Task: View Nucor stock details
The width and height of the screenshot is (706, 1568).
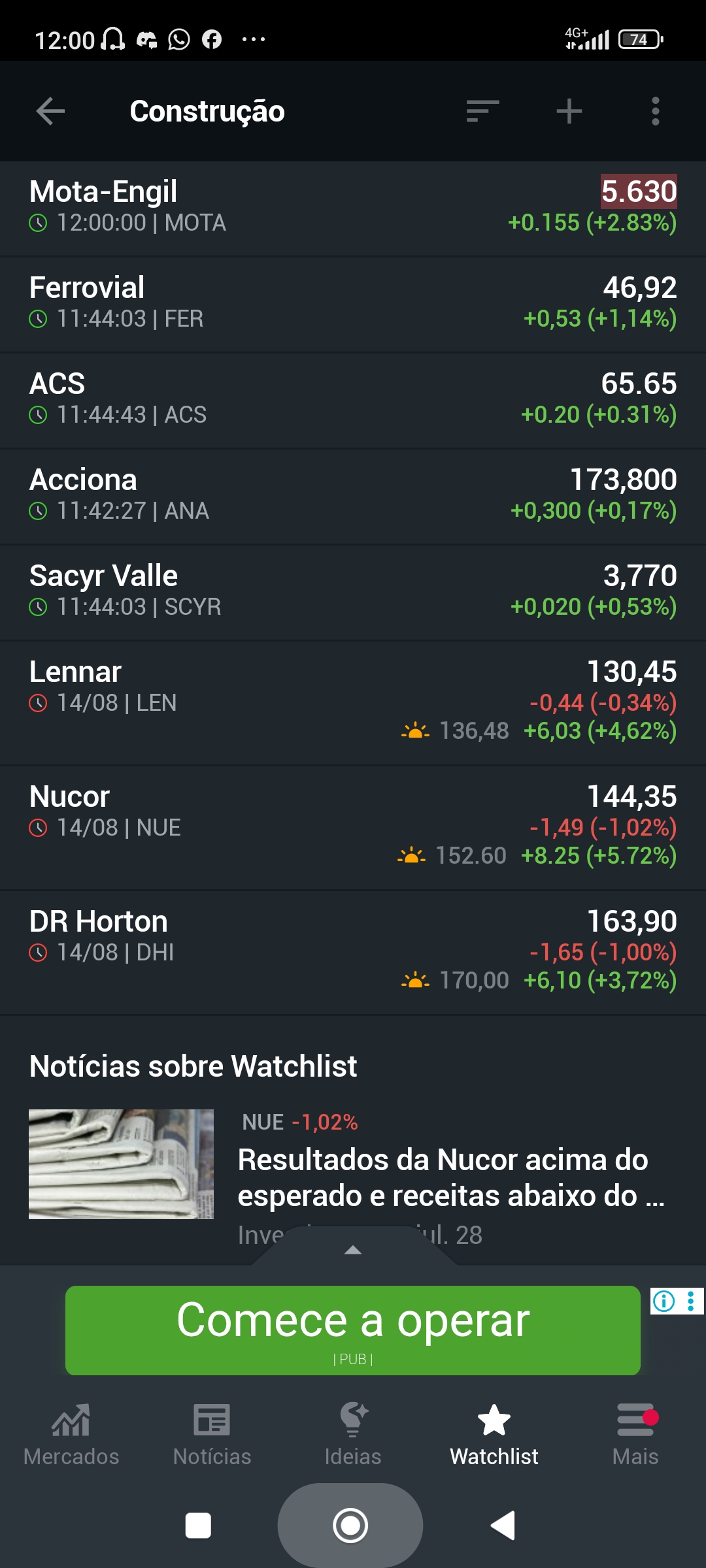Action: pyautogui.click(x=353, y=827)
